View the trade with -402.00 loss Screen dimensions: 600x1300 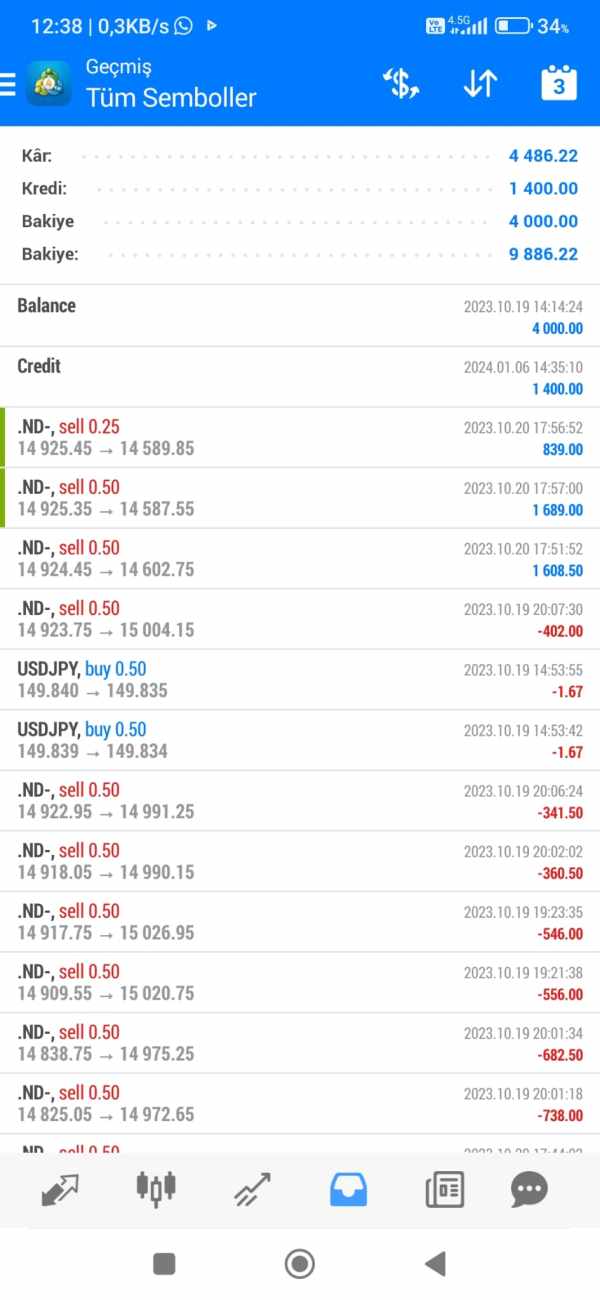pos(300,619)
